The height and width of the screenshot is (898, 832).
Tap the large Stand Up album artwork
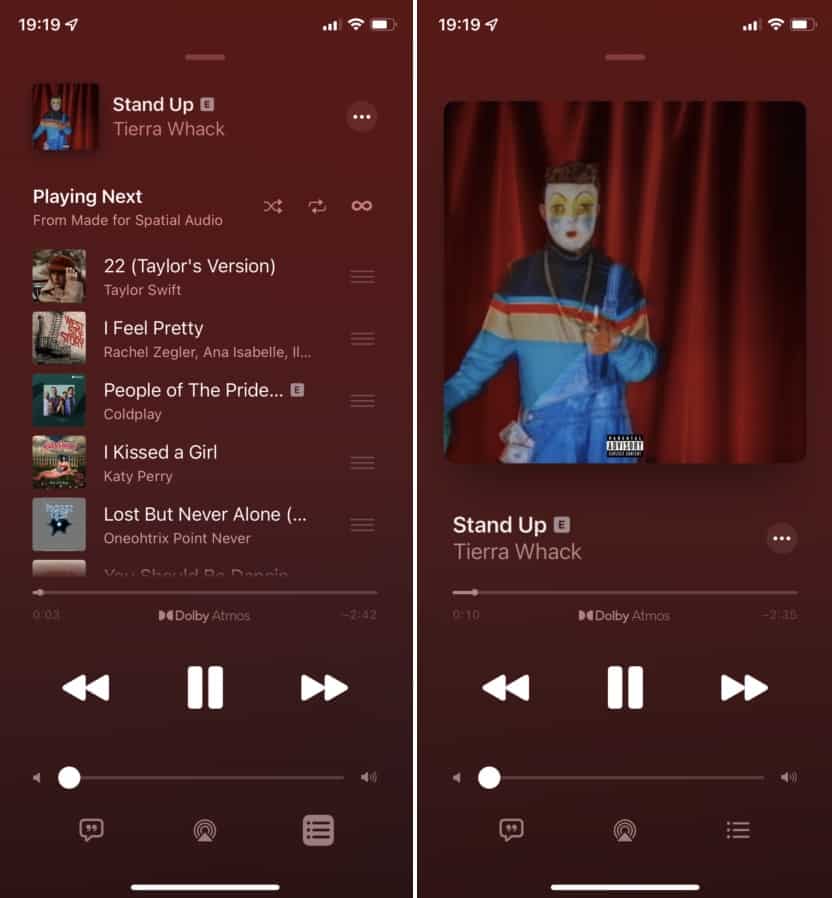click(625, 282)
